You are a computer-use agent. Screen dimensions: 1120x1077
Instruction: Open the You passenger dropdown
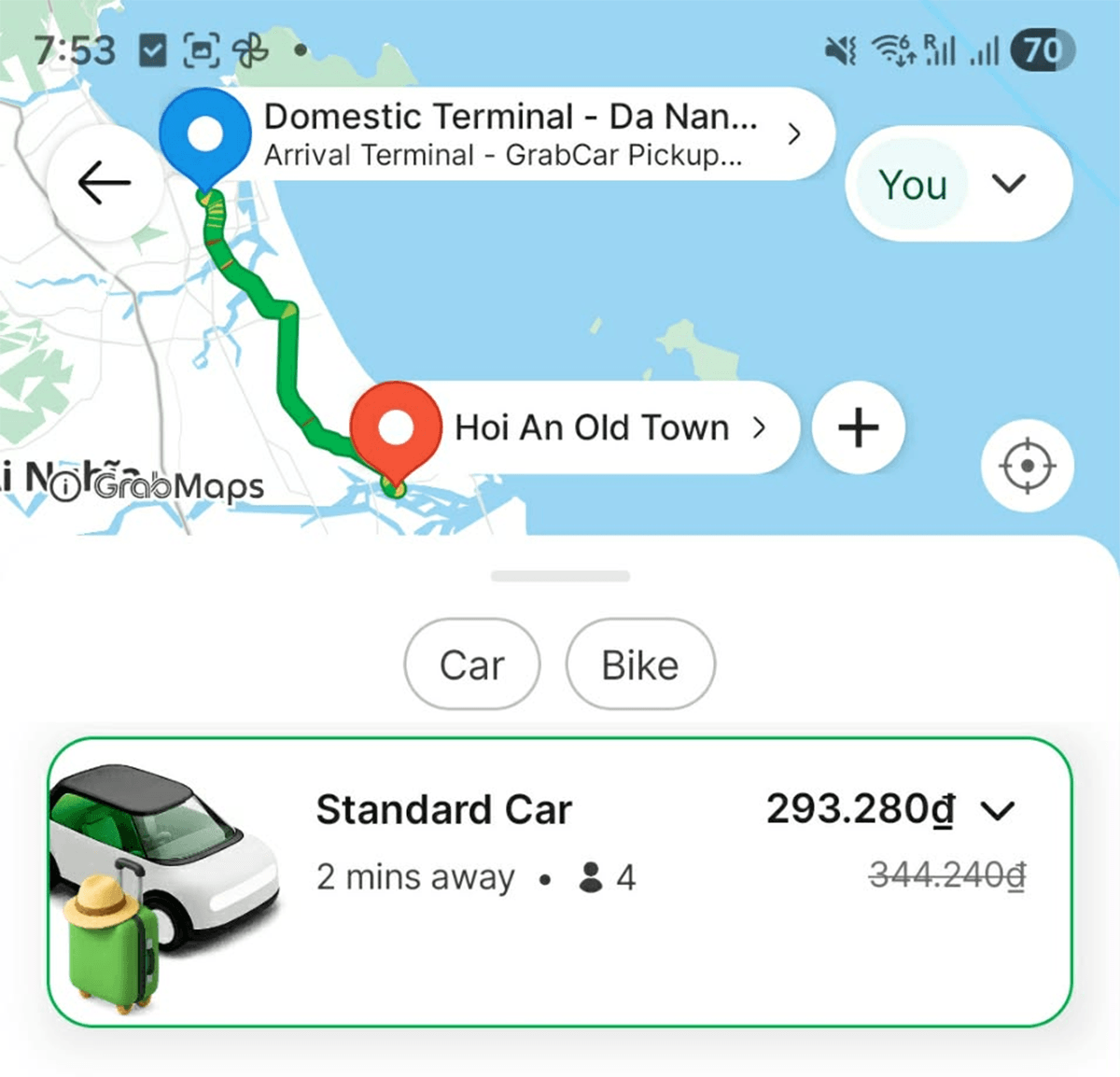click(958, 184)
